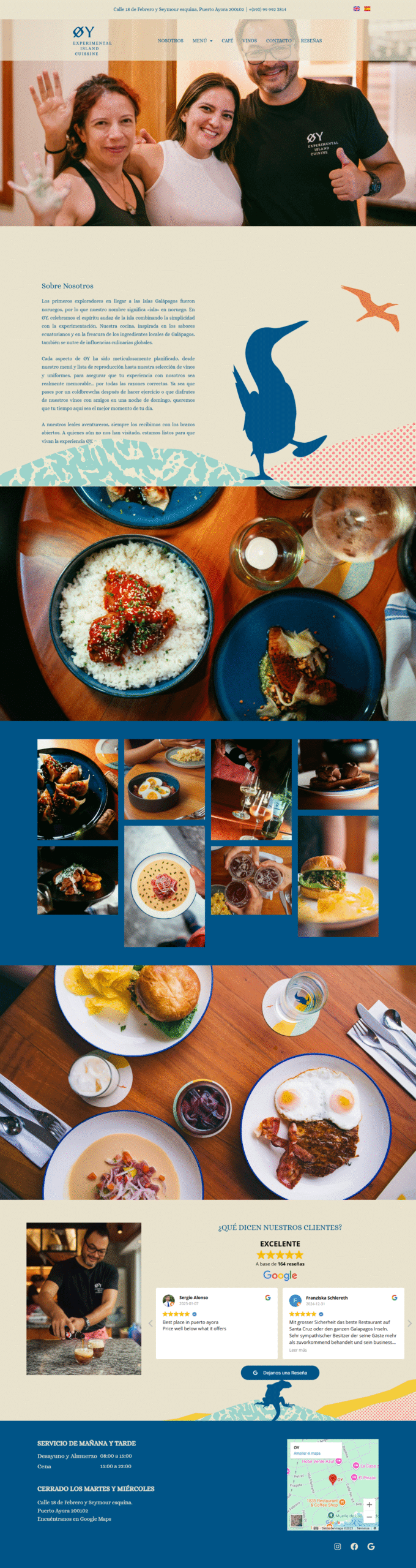The width and height of the screenshot is (416, 1568).
Task: View the Reseñas page
Action: point(311,41)
